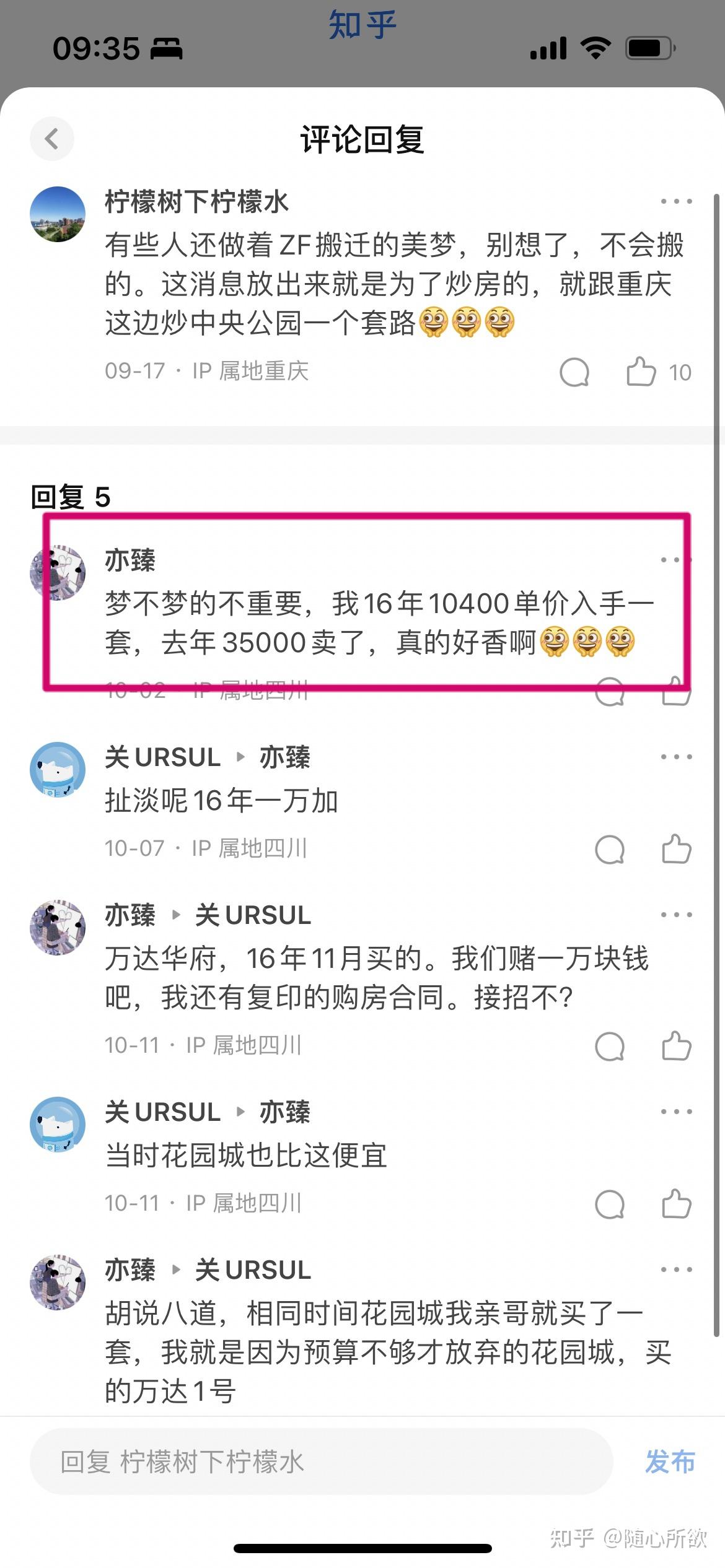This screenshot has width=725, height=1568.
Task: Tap comment bubble under 当时花园城也比这便宜
Action: point(610,1204)
